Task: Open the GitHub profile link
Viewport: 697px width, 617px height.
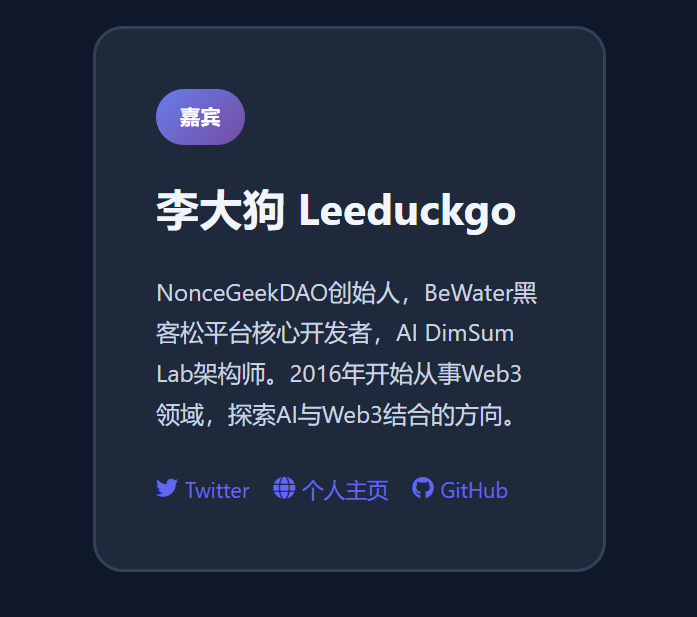Action: [x=460, y=490]
